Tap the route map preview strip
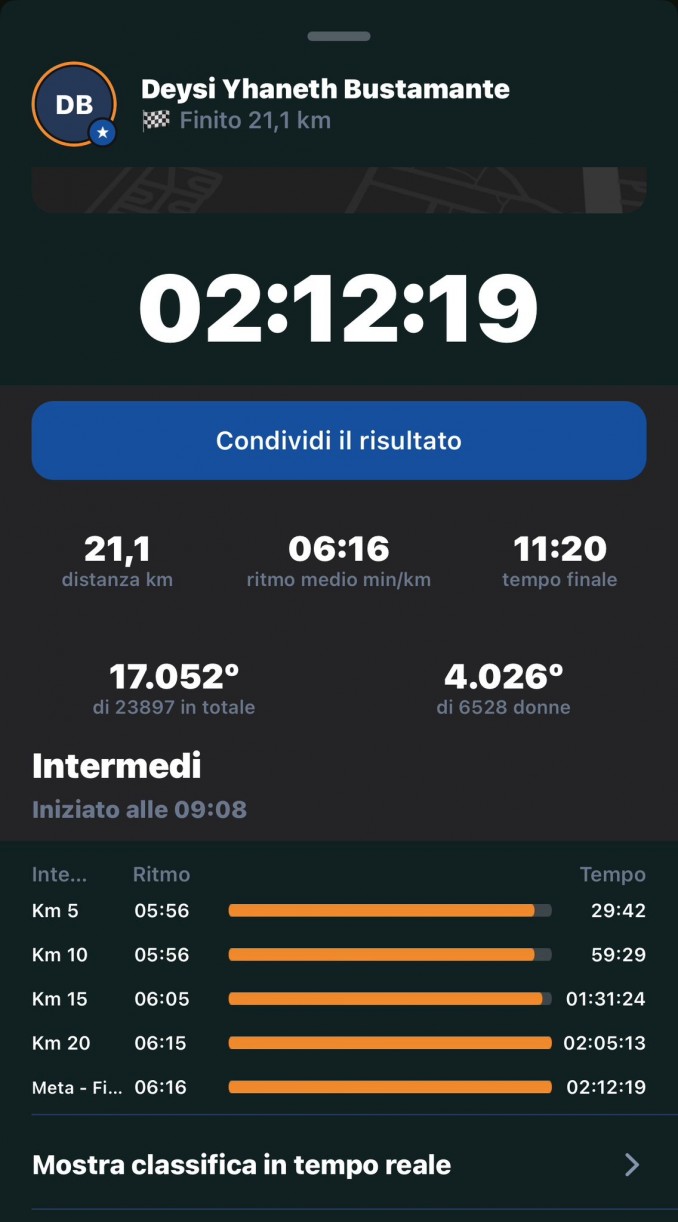The image size is (678, 1222). tap(338, 190)
